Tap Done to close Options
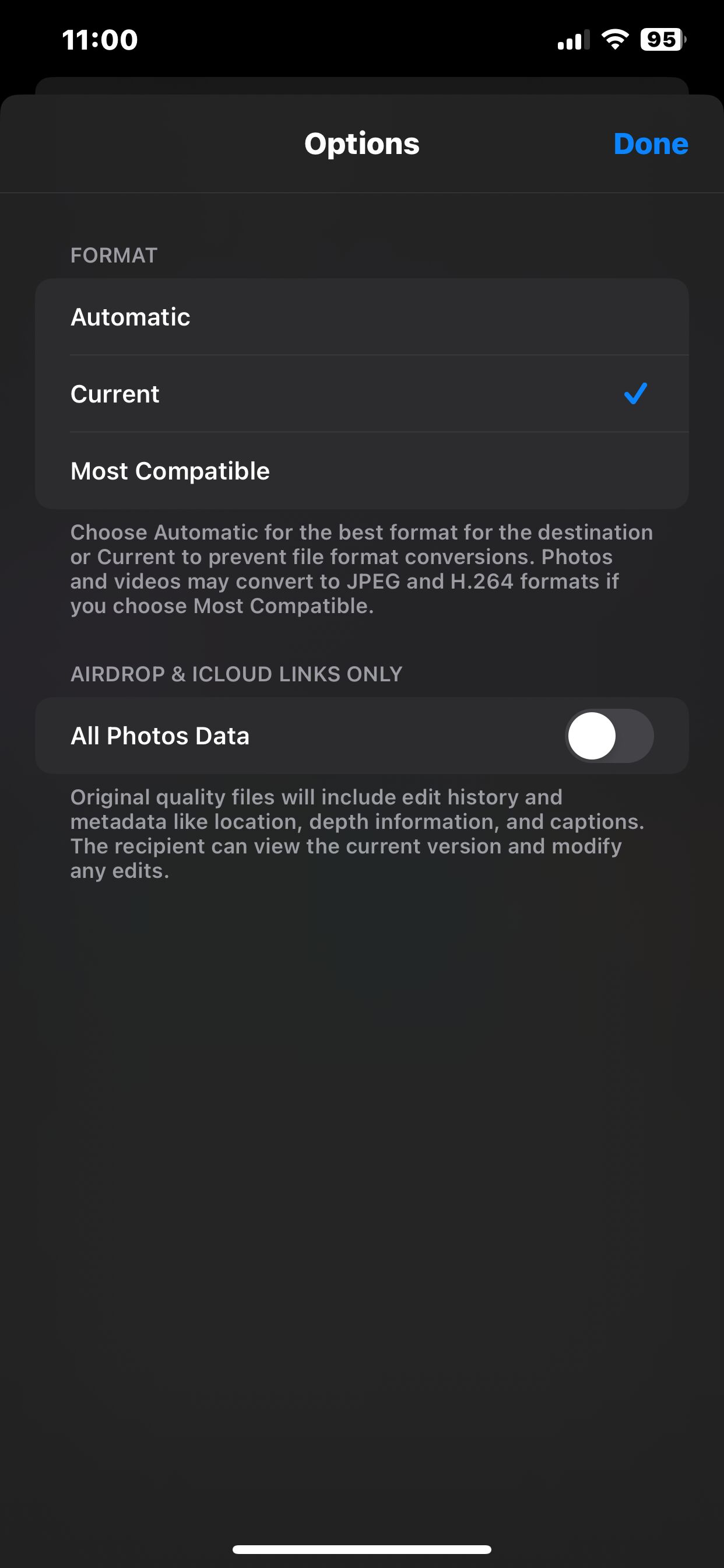 pos(651,144)
